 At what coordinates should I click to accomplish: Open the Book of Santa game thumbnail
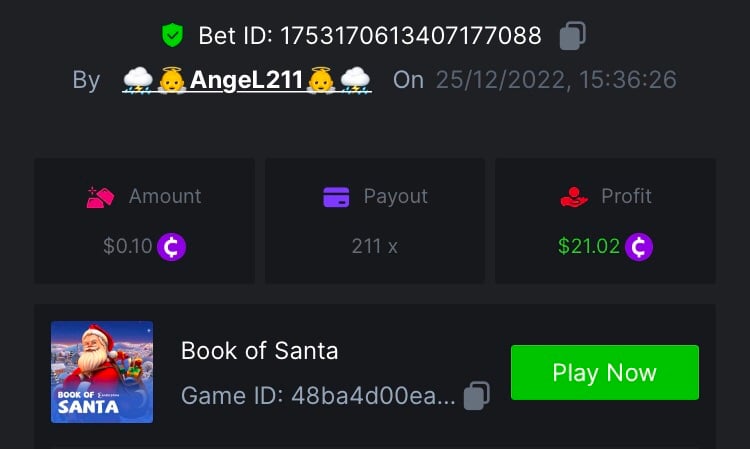[102, 372]
